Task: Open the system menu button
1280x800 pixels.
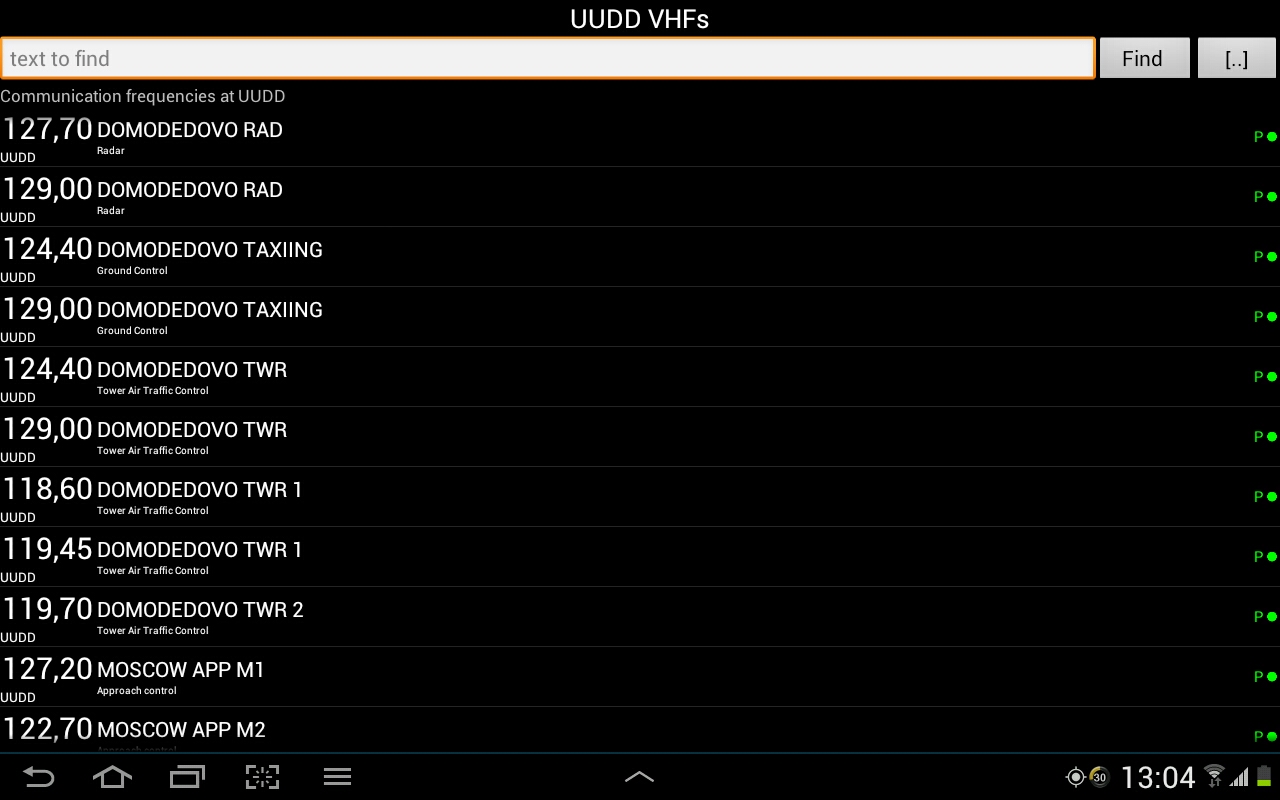Action: tap(337, 777)
